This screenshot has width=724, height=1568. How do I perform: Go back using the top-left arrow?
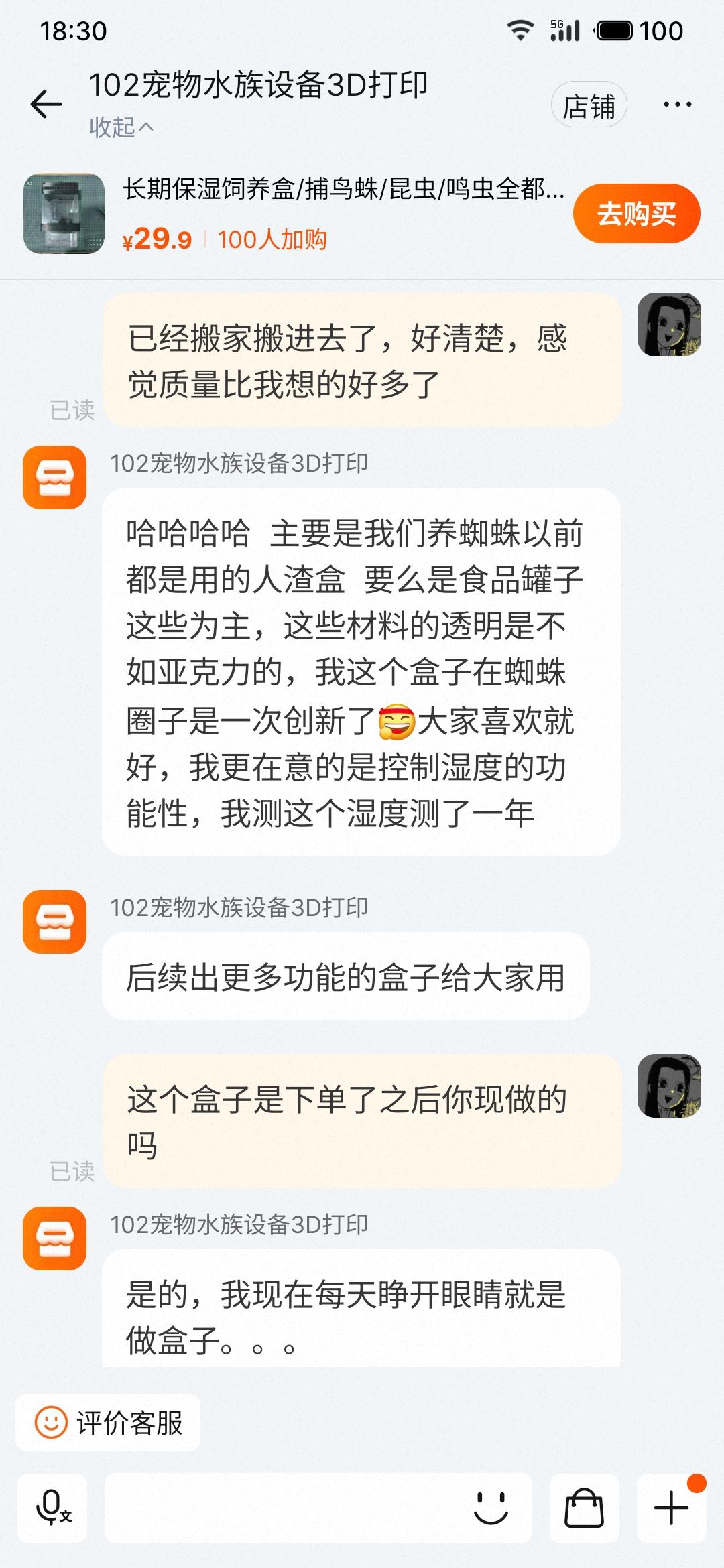click(x=46, y=104)
